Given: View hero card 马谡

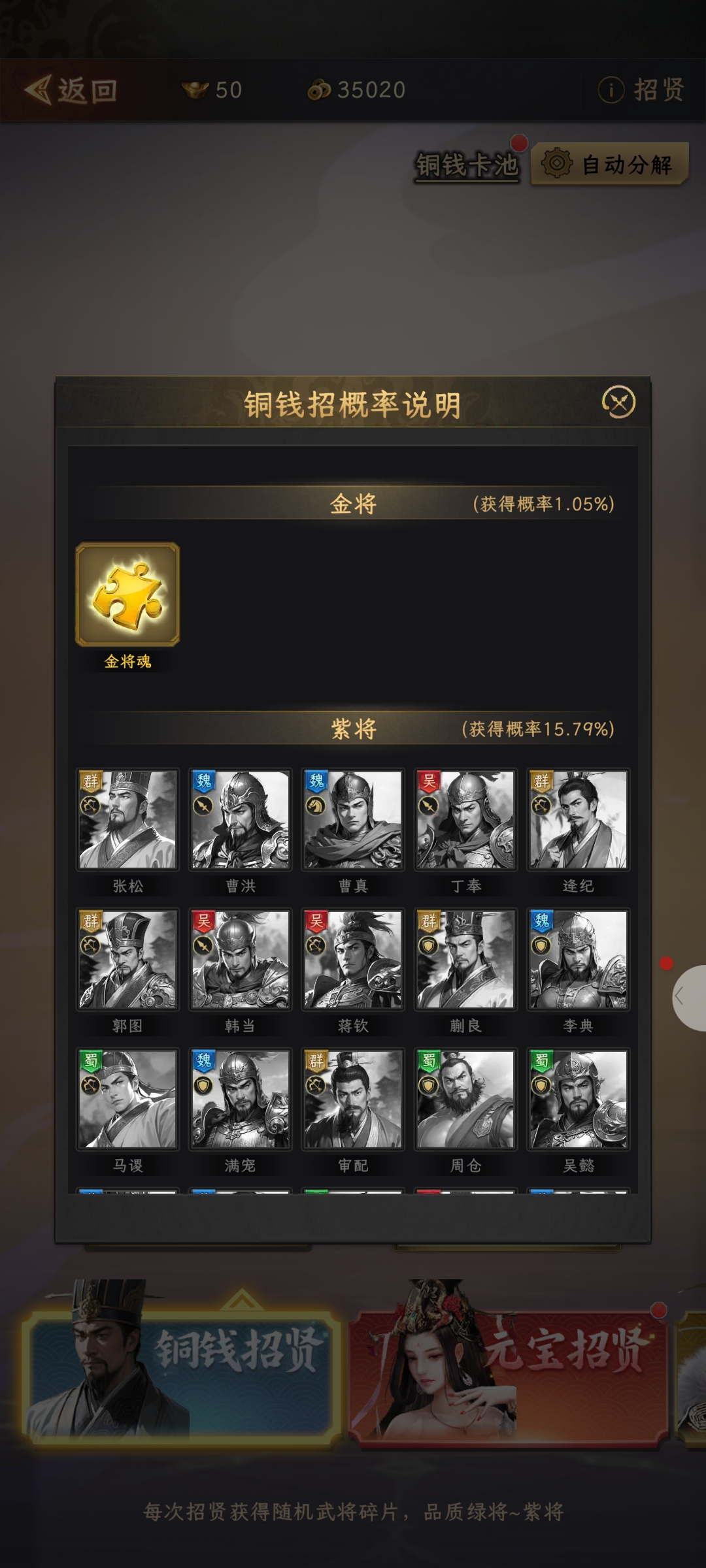Looking at the screenshot, I should point(127,1100).
